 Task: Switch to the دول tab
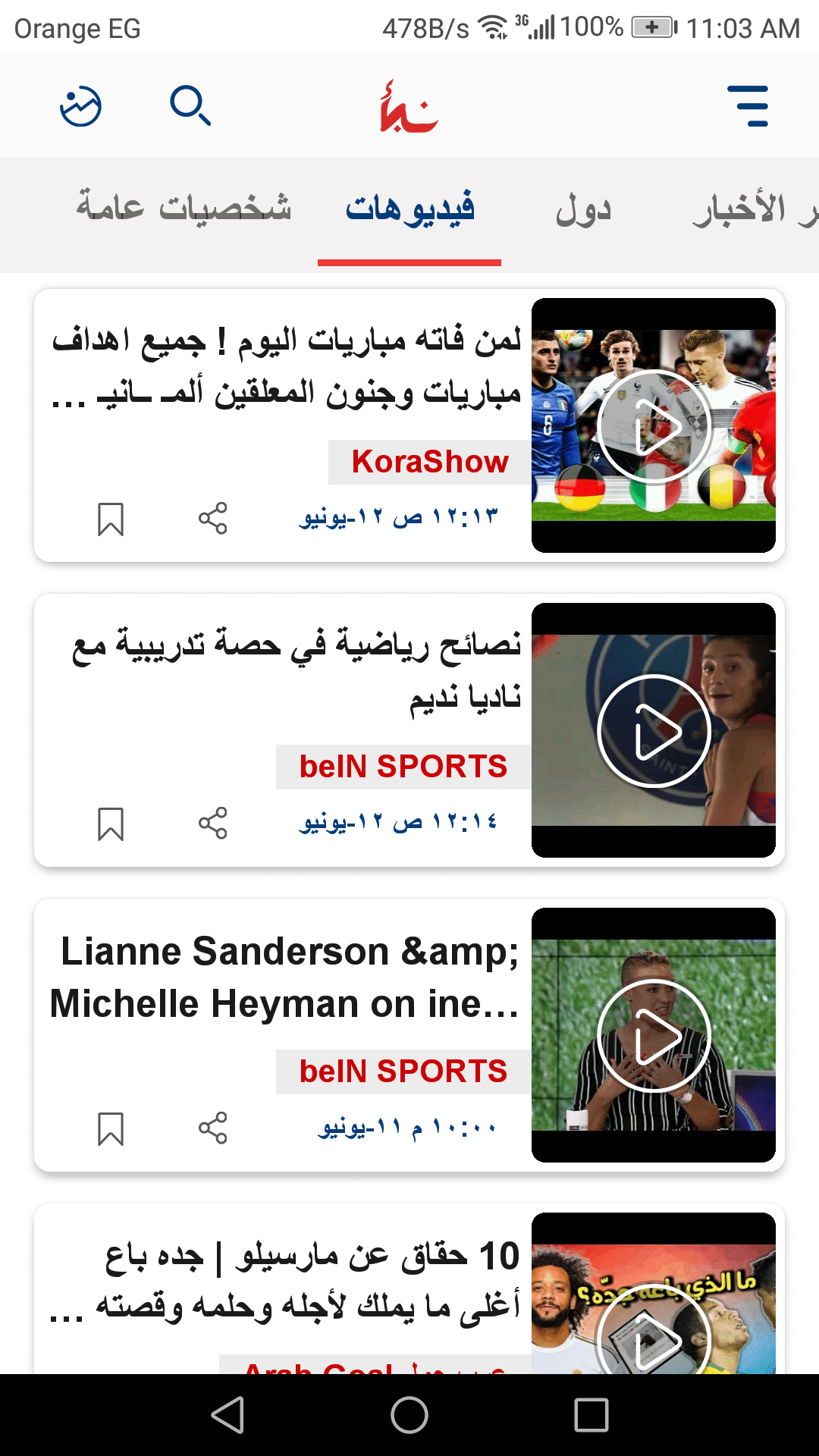[583, 209]
